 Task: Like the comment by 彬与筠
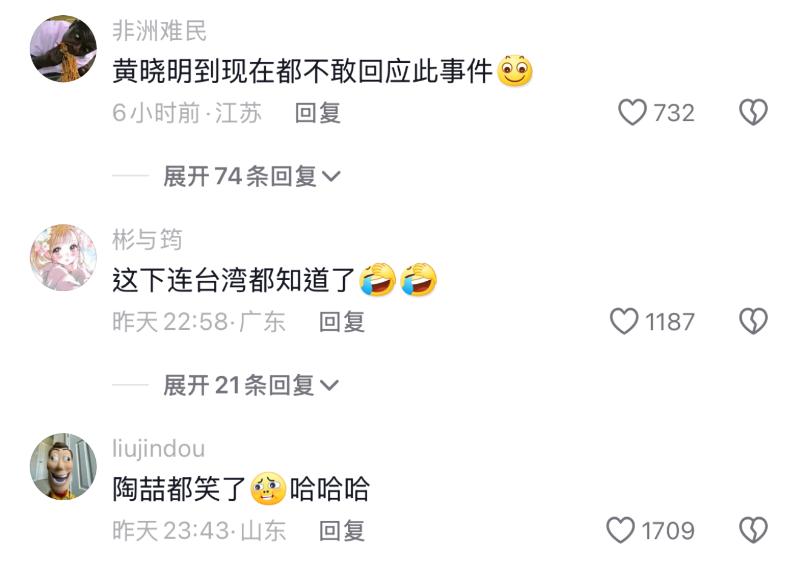[625, 321]
